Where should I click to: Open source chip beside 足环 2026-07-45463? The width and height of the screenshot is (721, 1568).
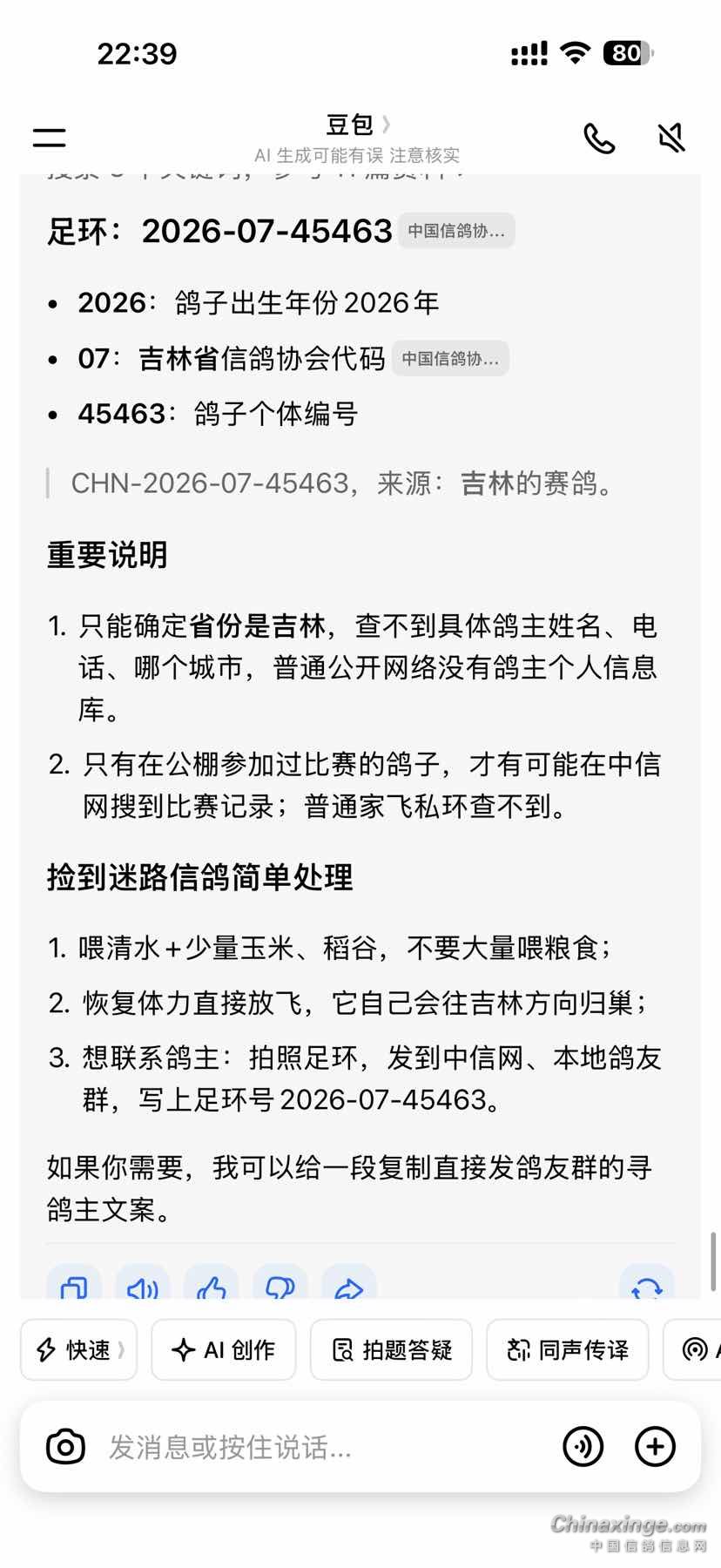pyautogui.click(x=456, y=231)
